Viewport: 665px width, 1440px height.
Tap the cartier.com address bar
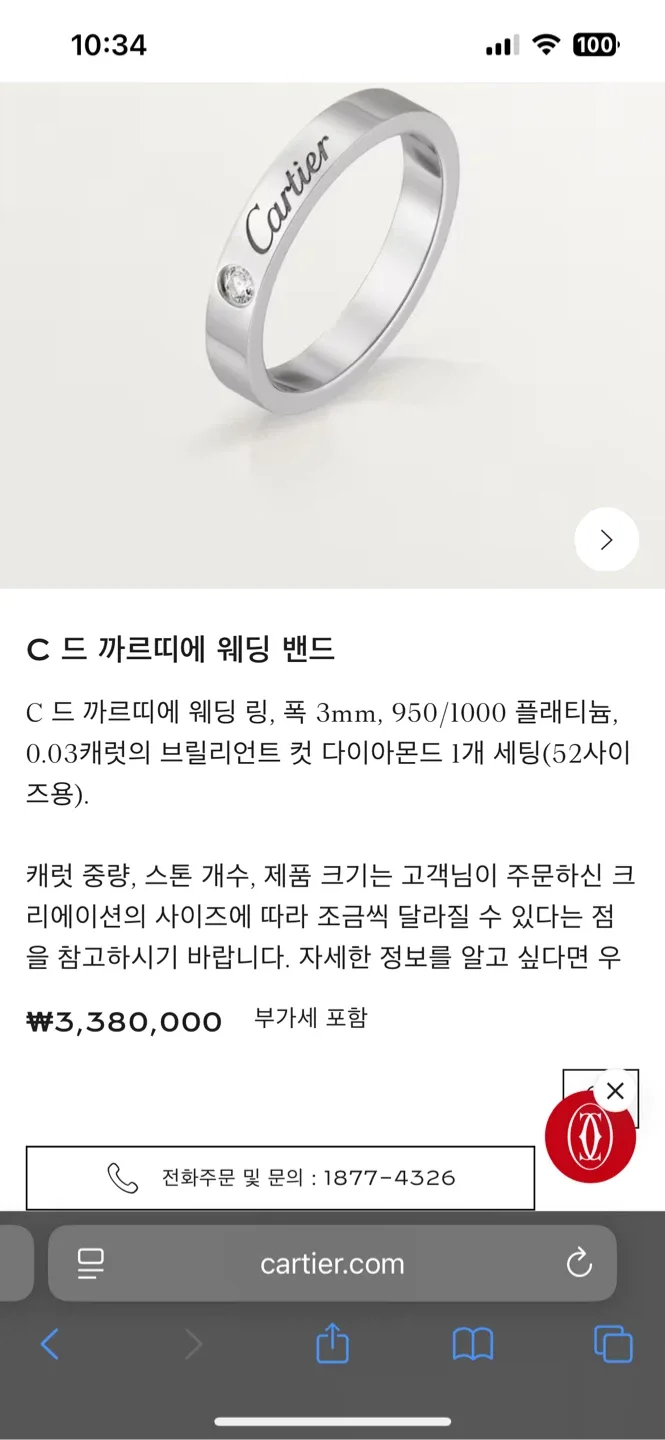(x=332, y=1263)
